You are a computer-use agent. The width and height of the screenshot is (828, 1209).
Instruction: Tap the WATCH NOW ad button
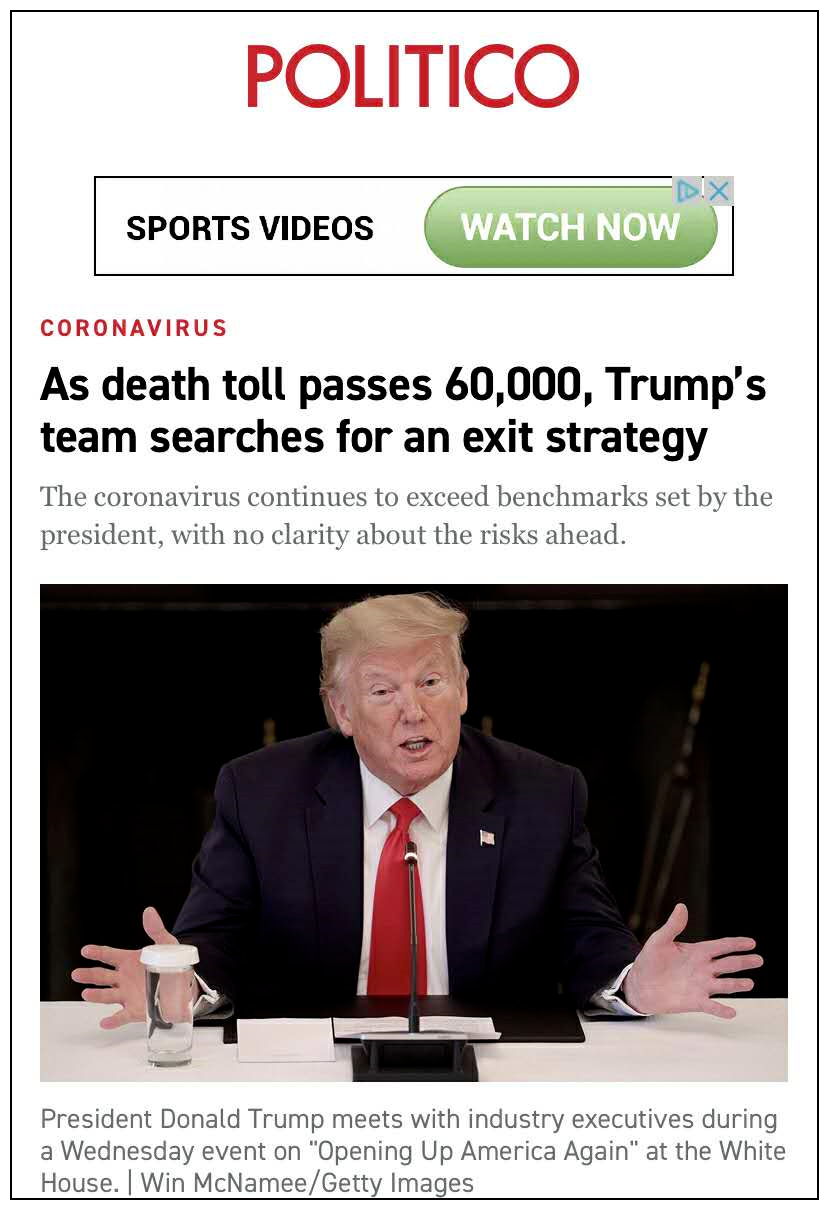click(x=570, y=227)
